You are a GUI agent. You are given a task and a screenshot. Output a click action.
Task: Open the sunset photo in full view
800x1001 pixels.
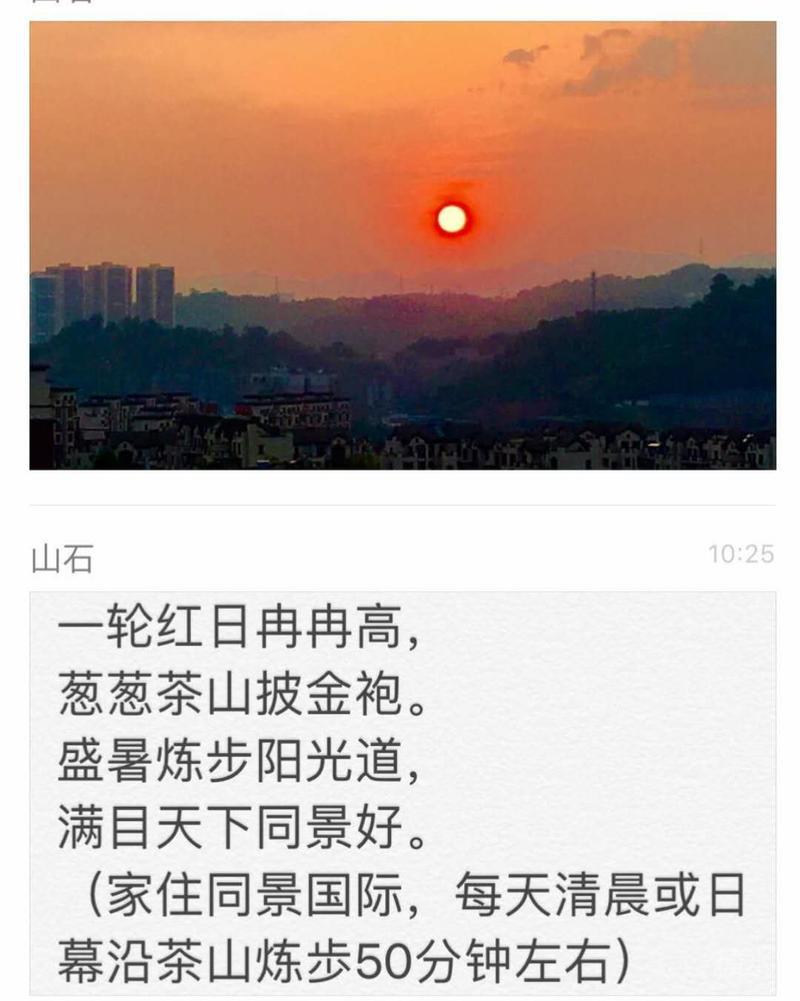pyautogui.click(x=402, y=245)
